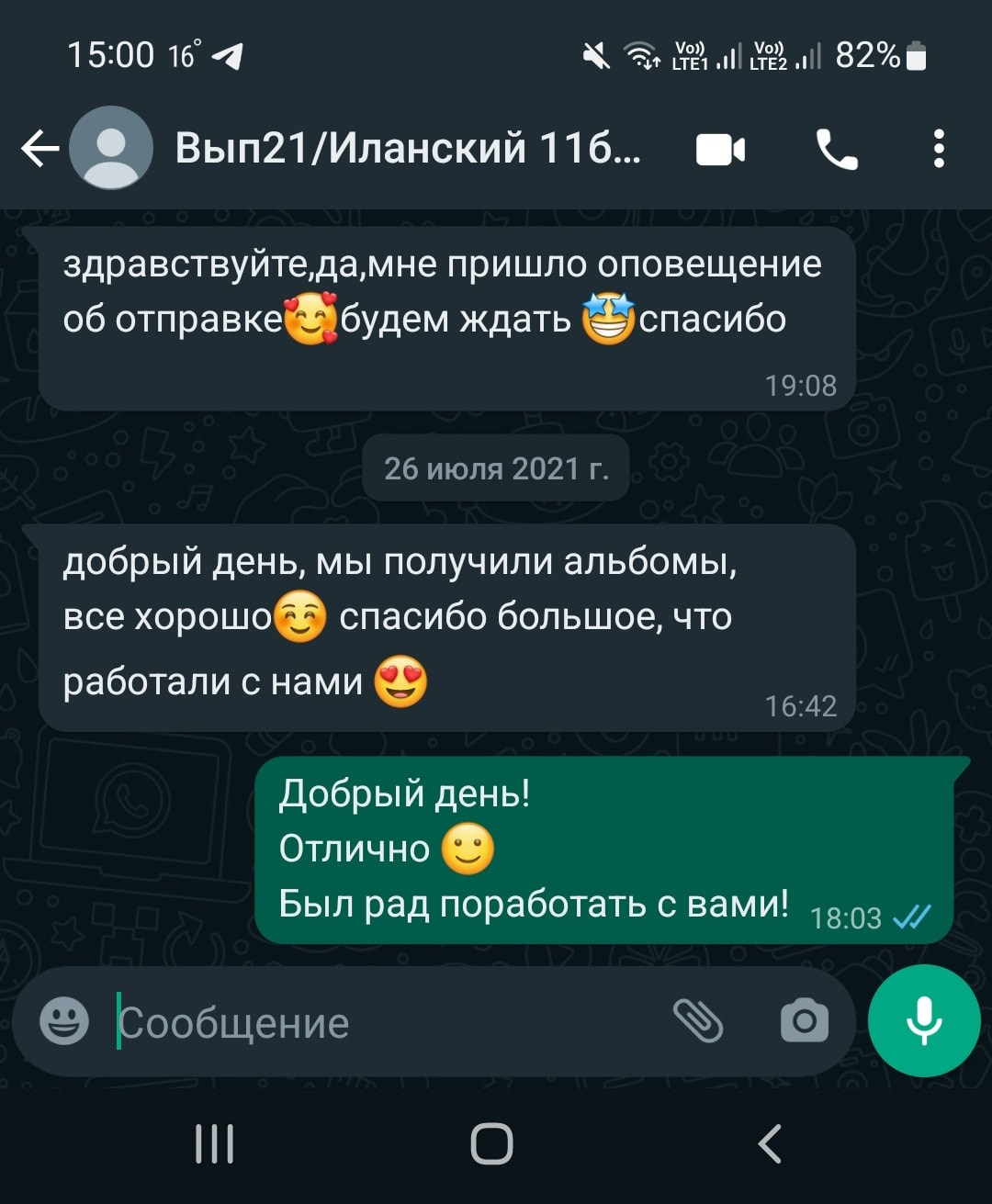Viewport: 992px width, 1204px height.
Task: Go back to the chats list
Action: tap(39, 149)
